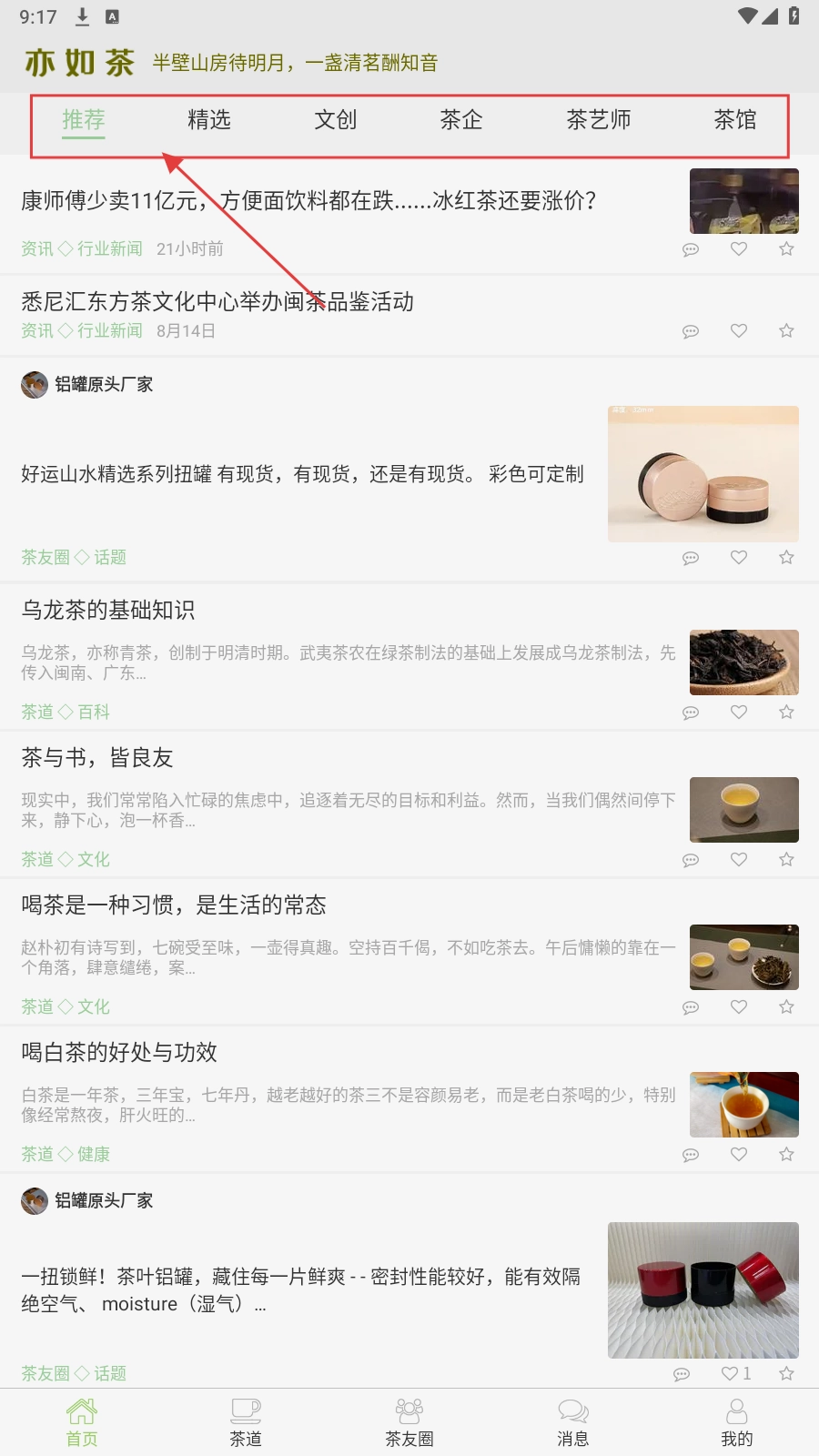Open the 资讯 ◇ 行业新闻 category link

(x=80, y=248)
